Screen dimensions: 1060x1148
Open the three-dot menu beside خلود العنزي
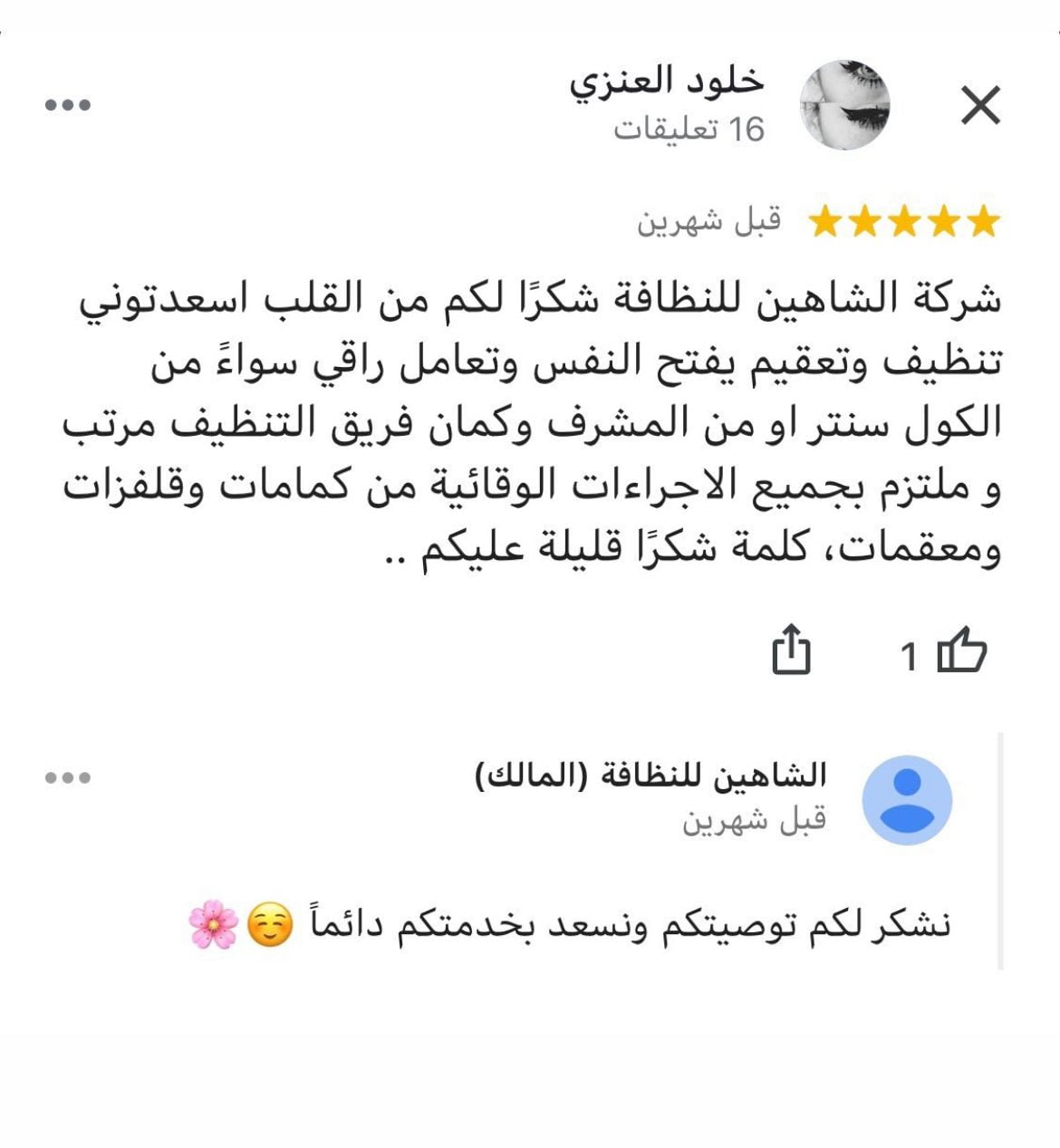tap(68, 105)
